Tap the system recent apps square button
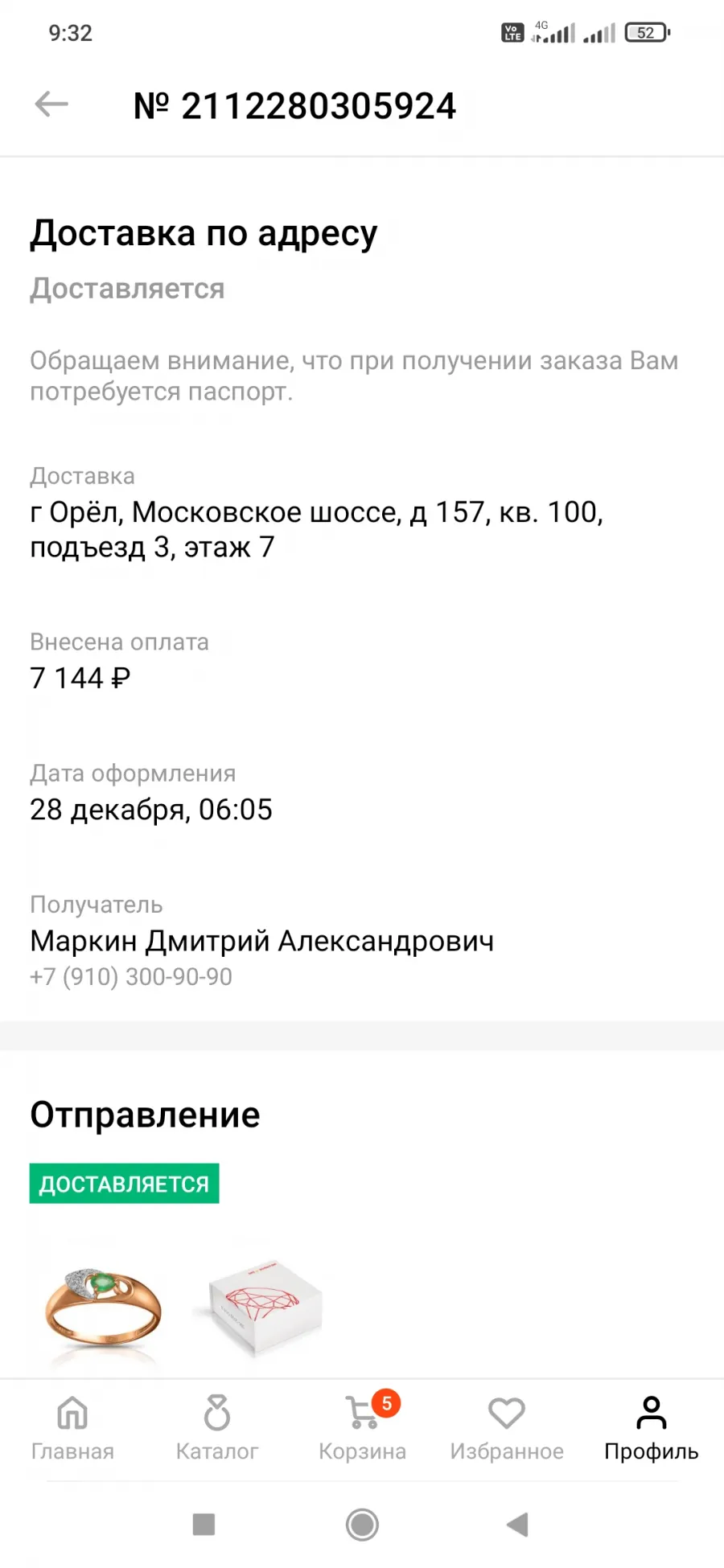Screen dimensions: 724x1568 pyautogui.click(x=204, y=1524)
